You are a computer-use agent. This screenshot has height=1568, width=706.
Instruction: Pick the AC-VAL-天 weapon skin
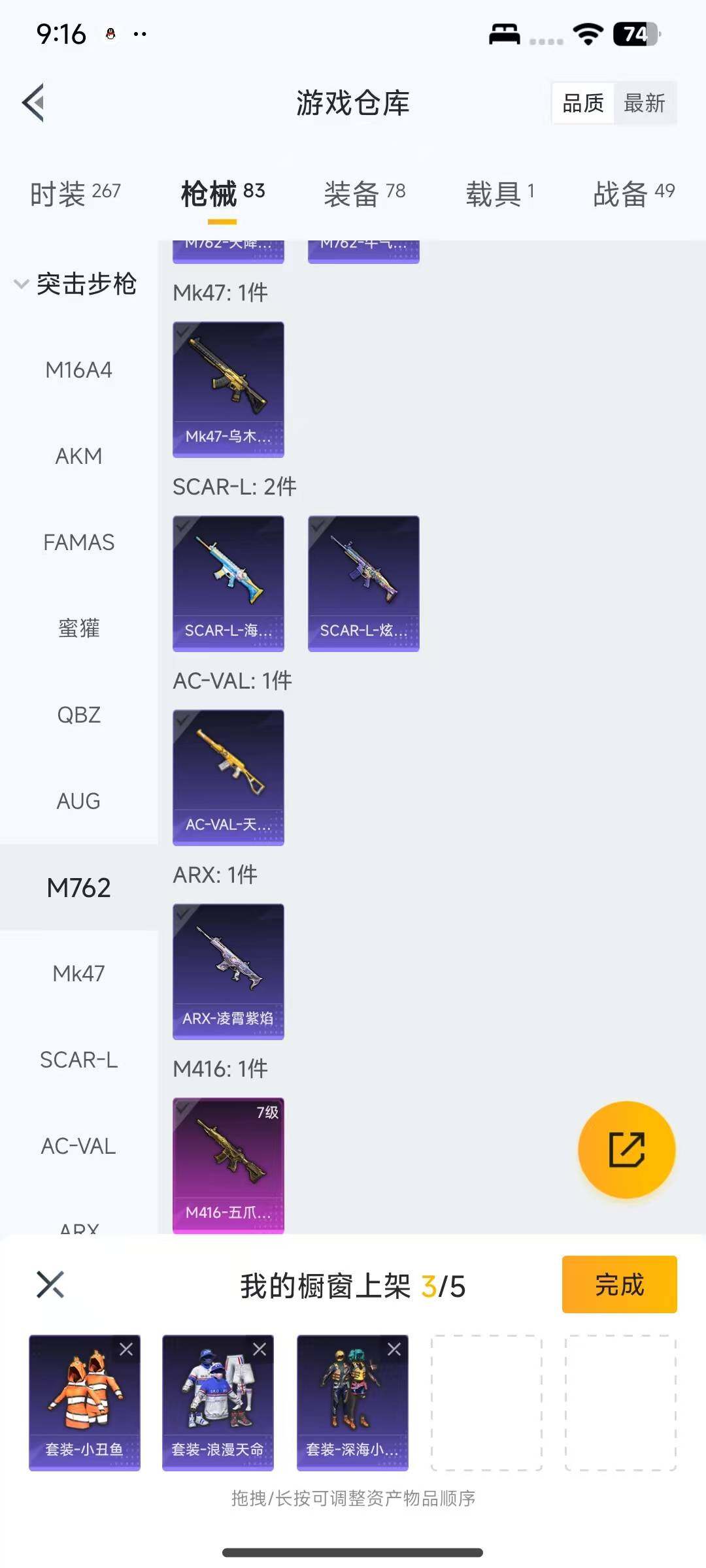pos(228,777)
